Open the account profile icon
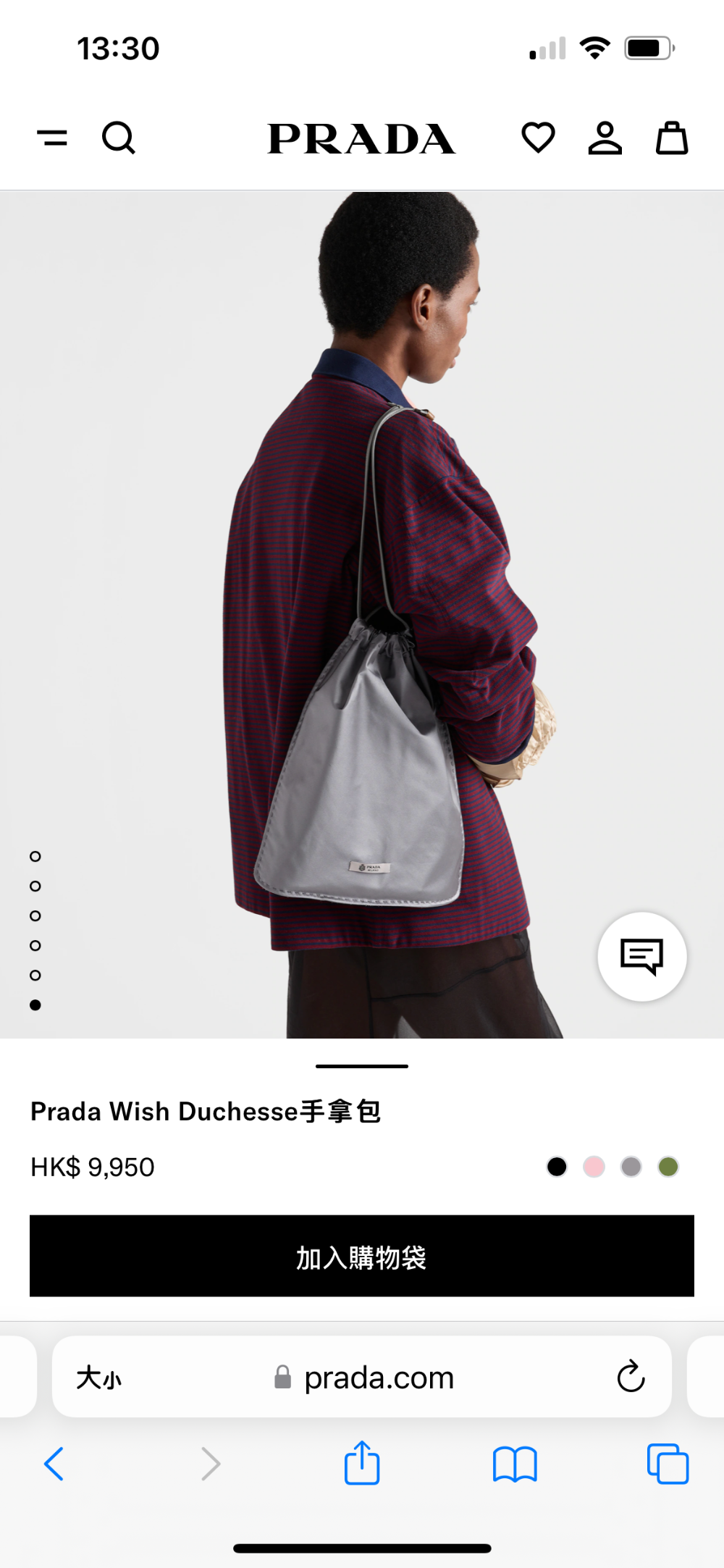 tap(605, 138)
